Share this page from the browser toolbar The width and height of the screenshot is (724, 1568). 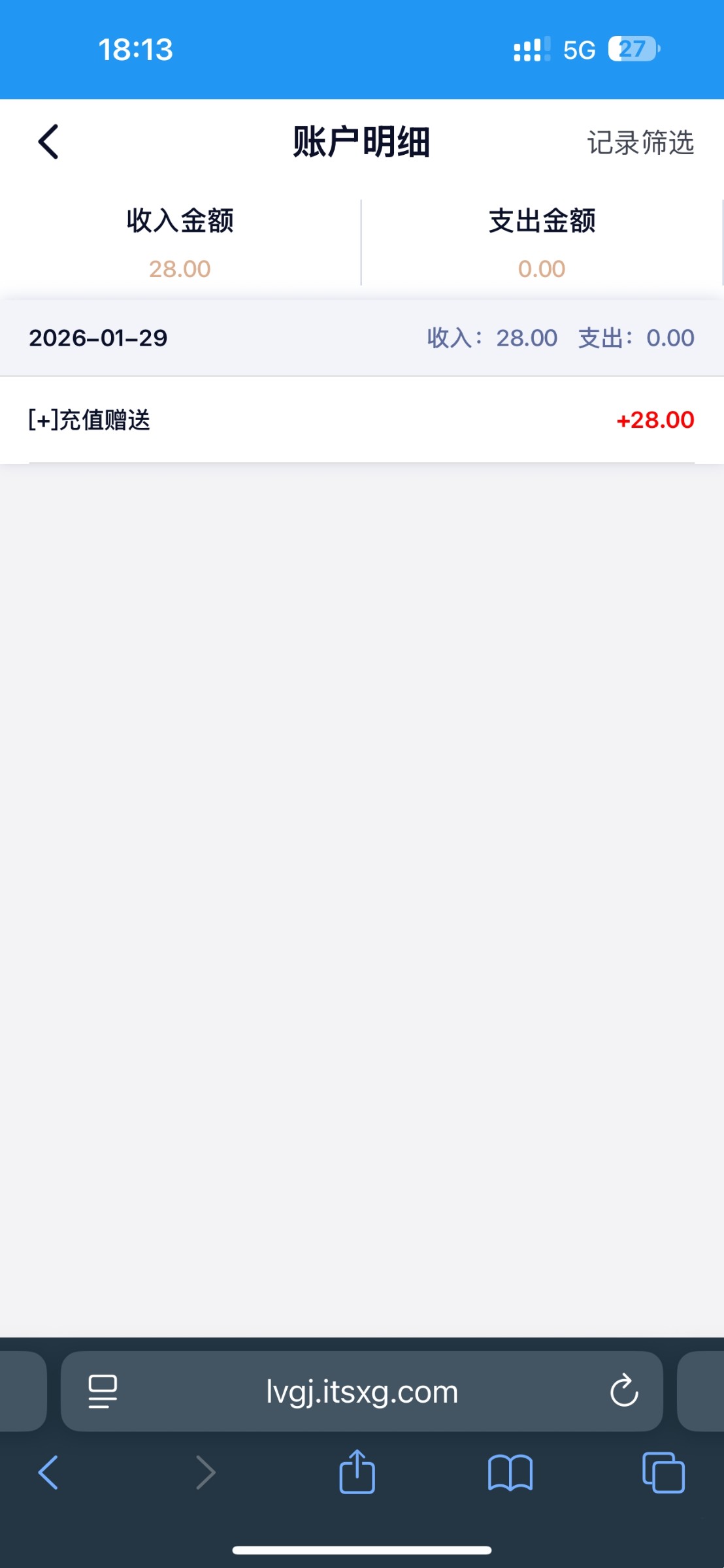click(x=357, y=1473)
